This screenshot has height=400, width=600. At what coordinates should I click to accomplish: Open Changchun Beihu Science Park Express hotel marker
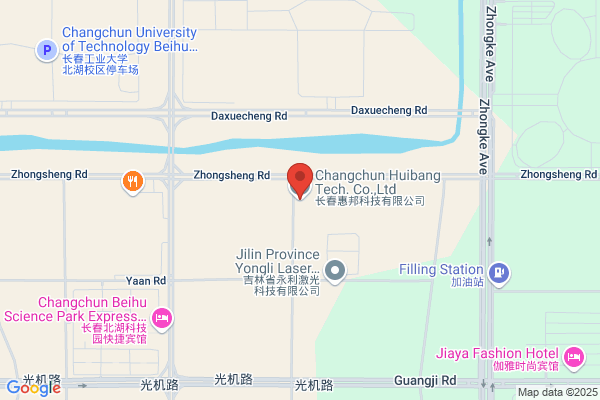[162, 319]
